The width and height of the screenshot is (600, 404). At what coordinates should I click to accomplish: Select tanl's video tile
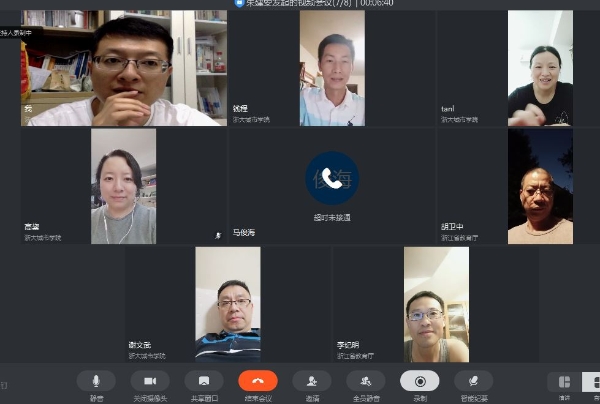pyautogui.click(x=540, y=68)
